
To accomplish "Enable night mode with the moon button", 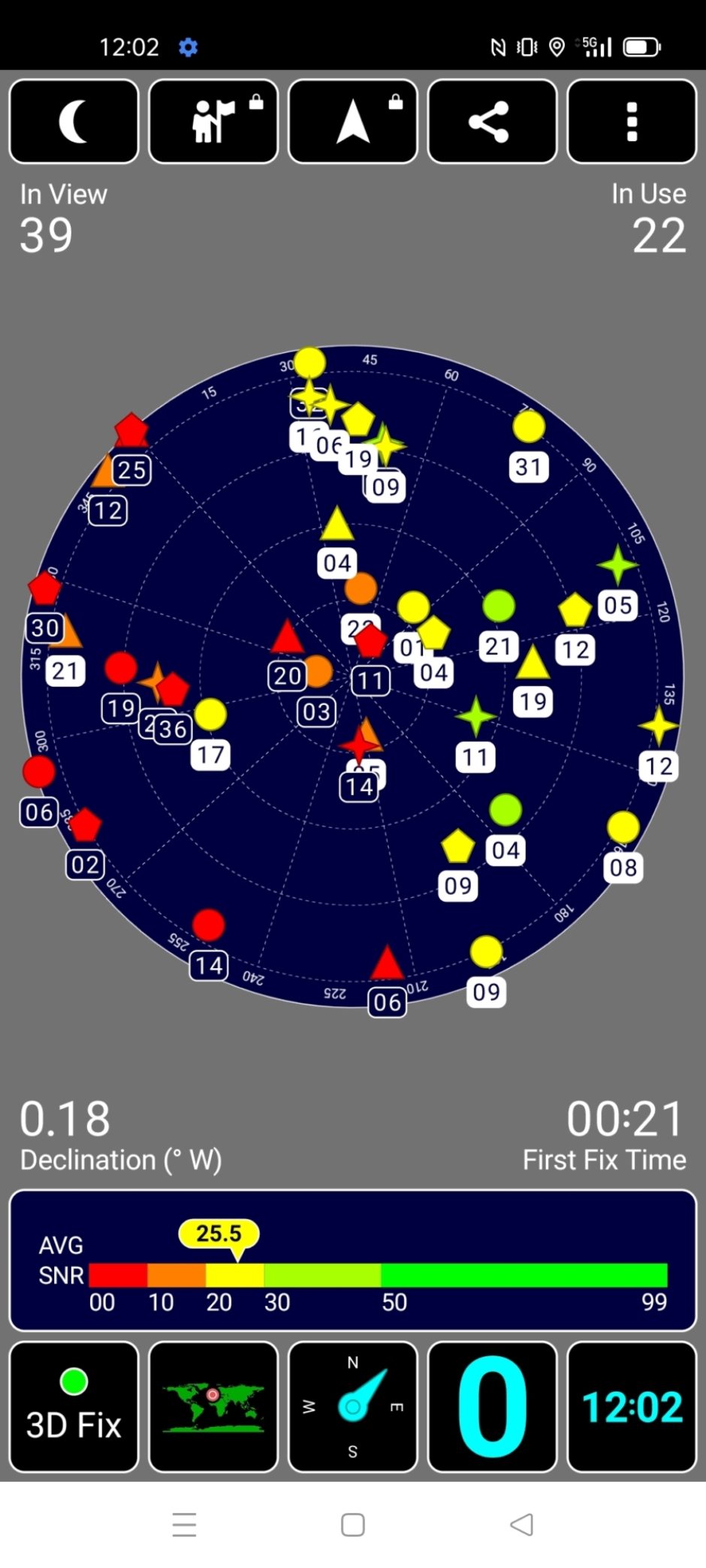I will [x=74, y=122].
